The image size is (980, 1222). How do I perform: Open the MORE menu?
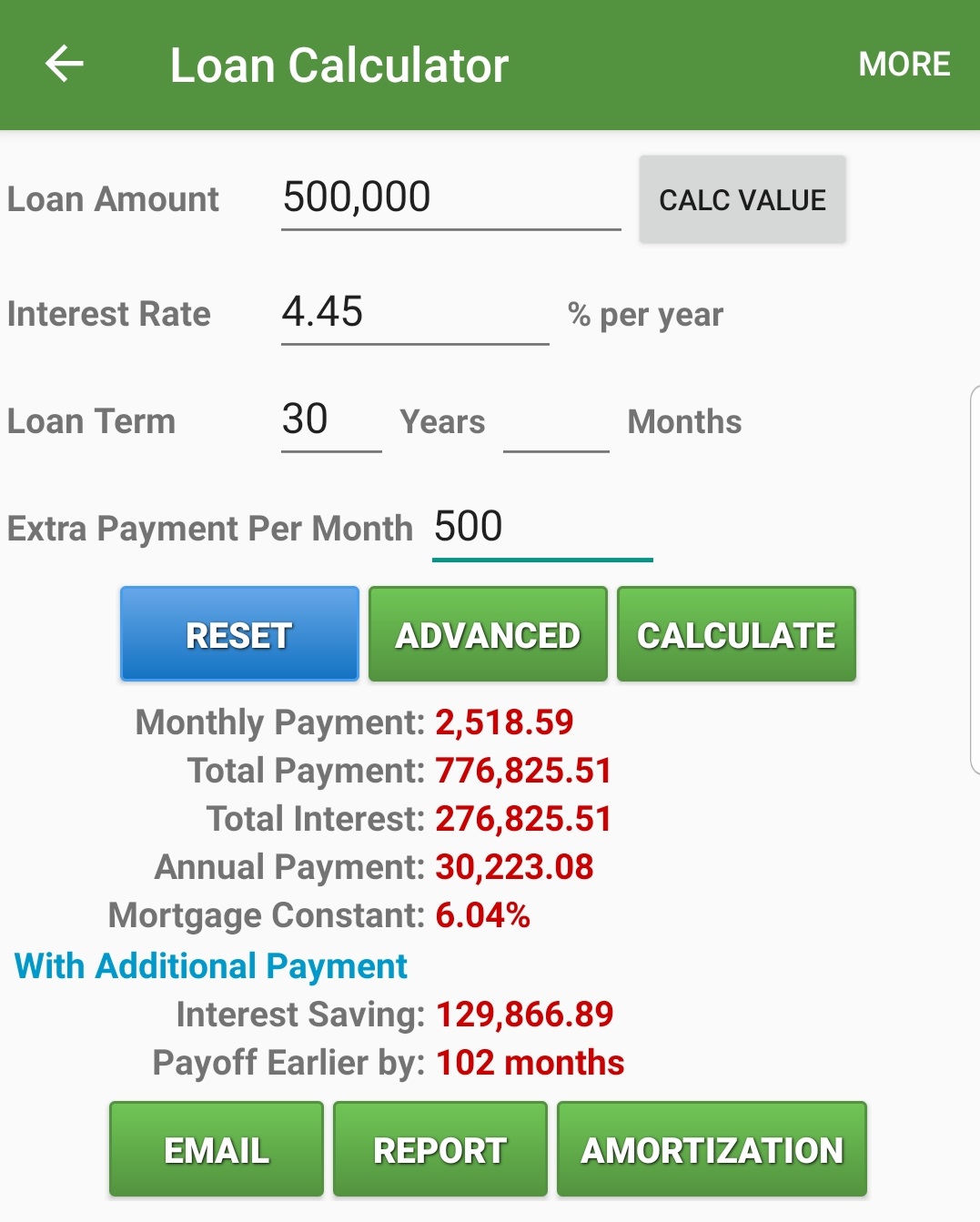tap(904, 65)
